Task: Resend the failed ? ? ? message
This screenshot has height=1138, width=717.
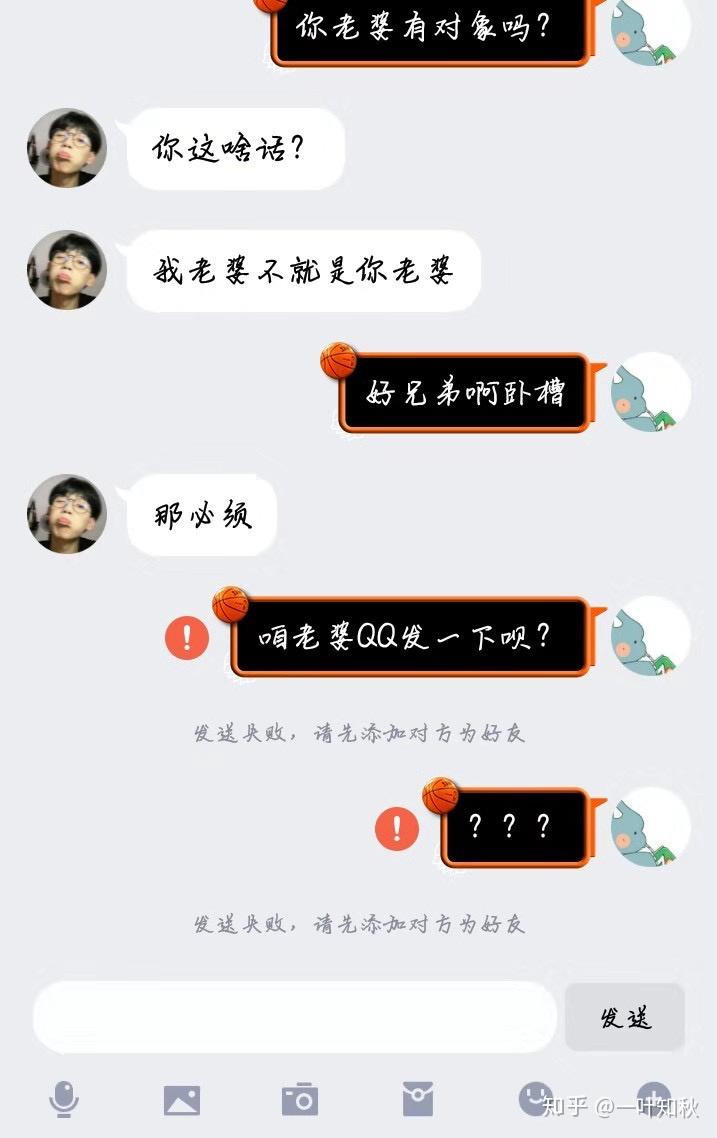Action: pos(397,827)
